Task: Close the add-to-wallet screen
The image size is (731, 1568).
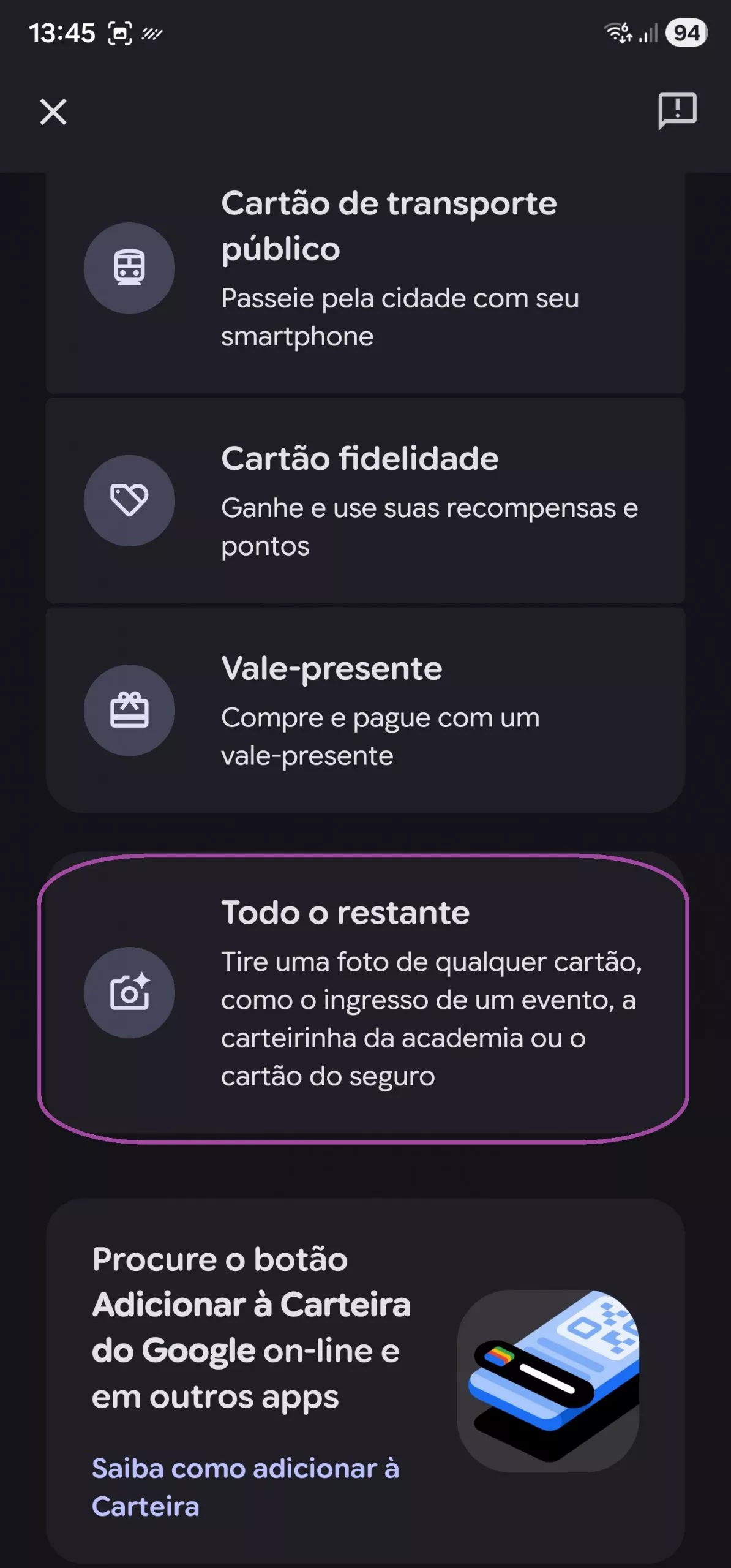Action: pos(53,111)
